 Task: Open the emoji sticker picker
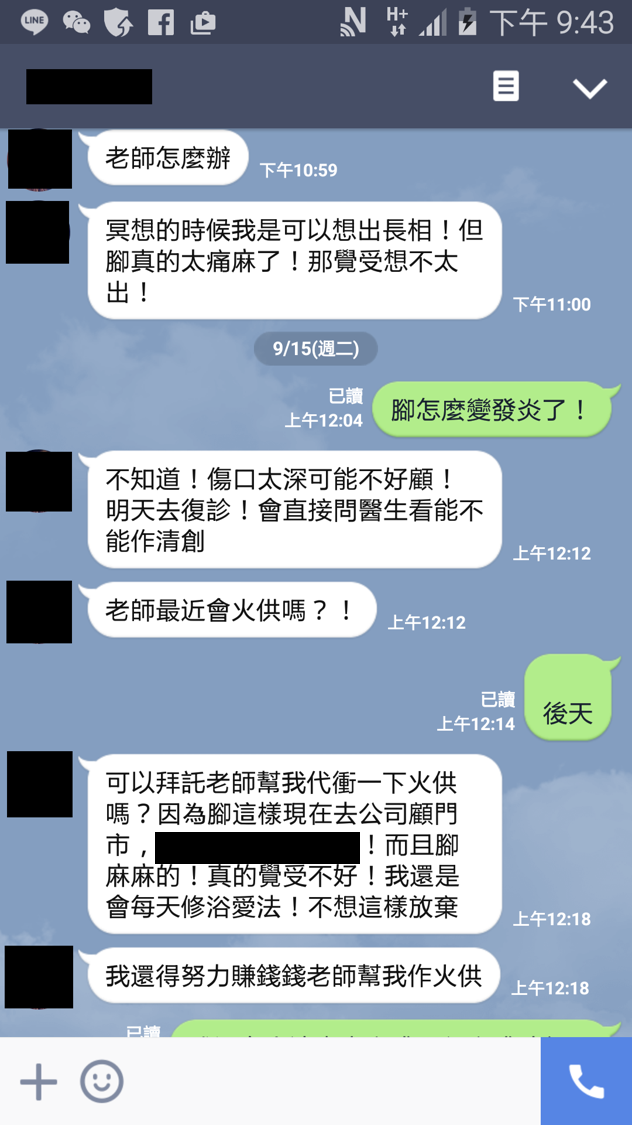(101, 1081)
